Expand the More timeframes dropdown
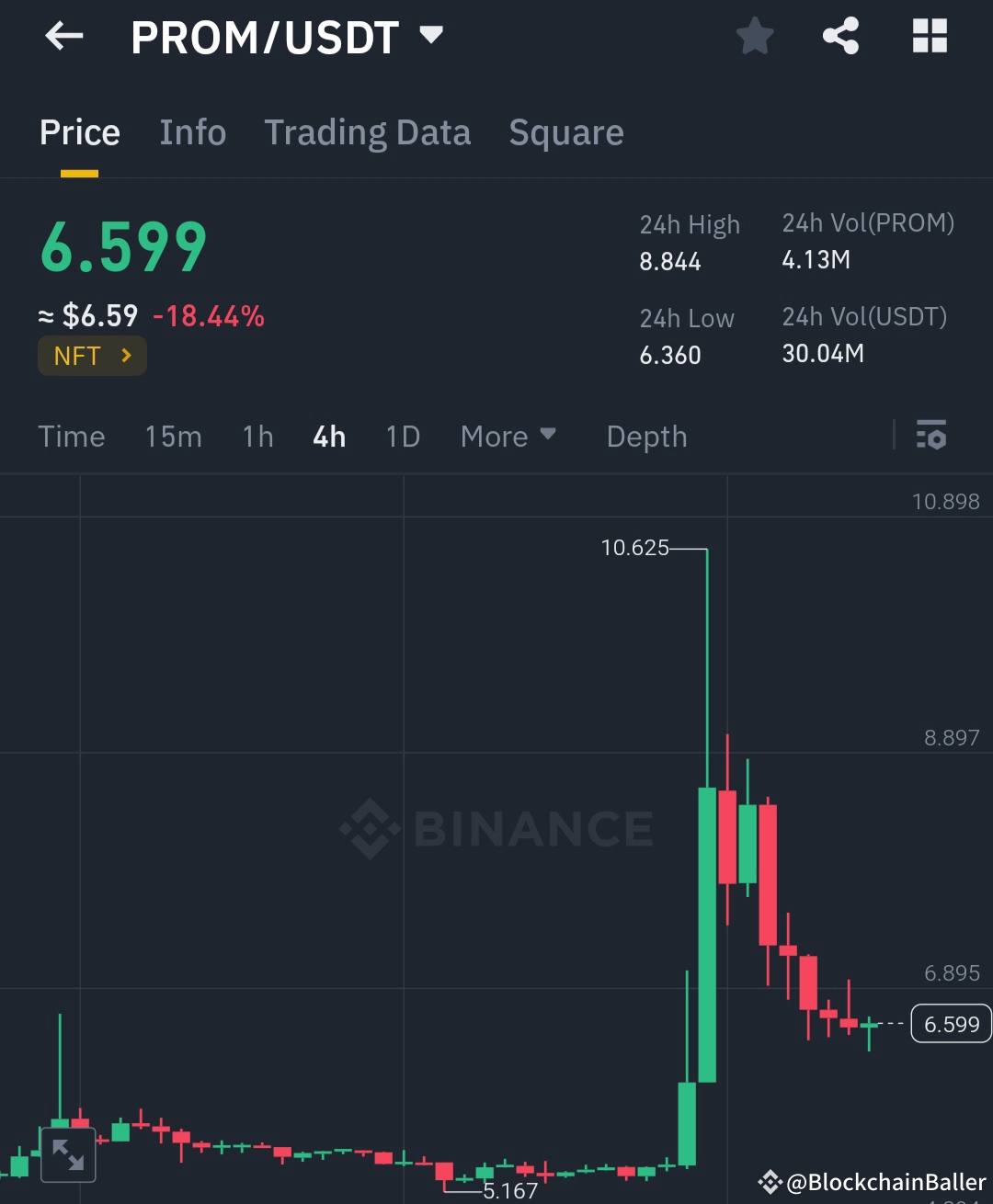This screenshot has height=1204, width=993. [x=508, y=437]
